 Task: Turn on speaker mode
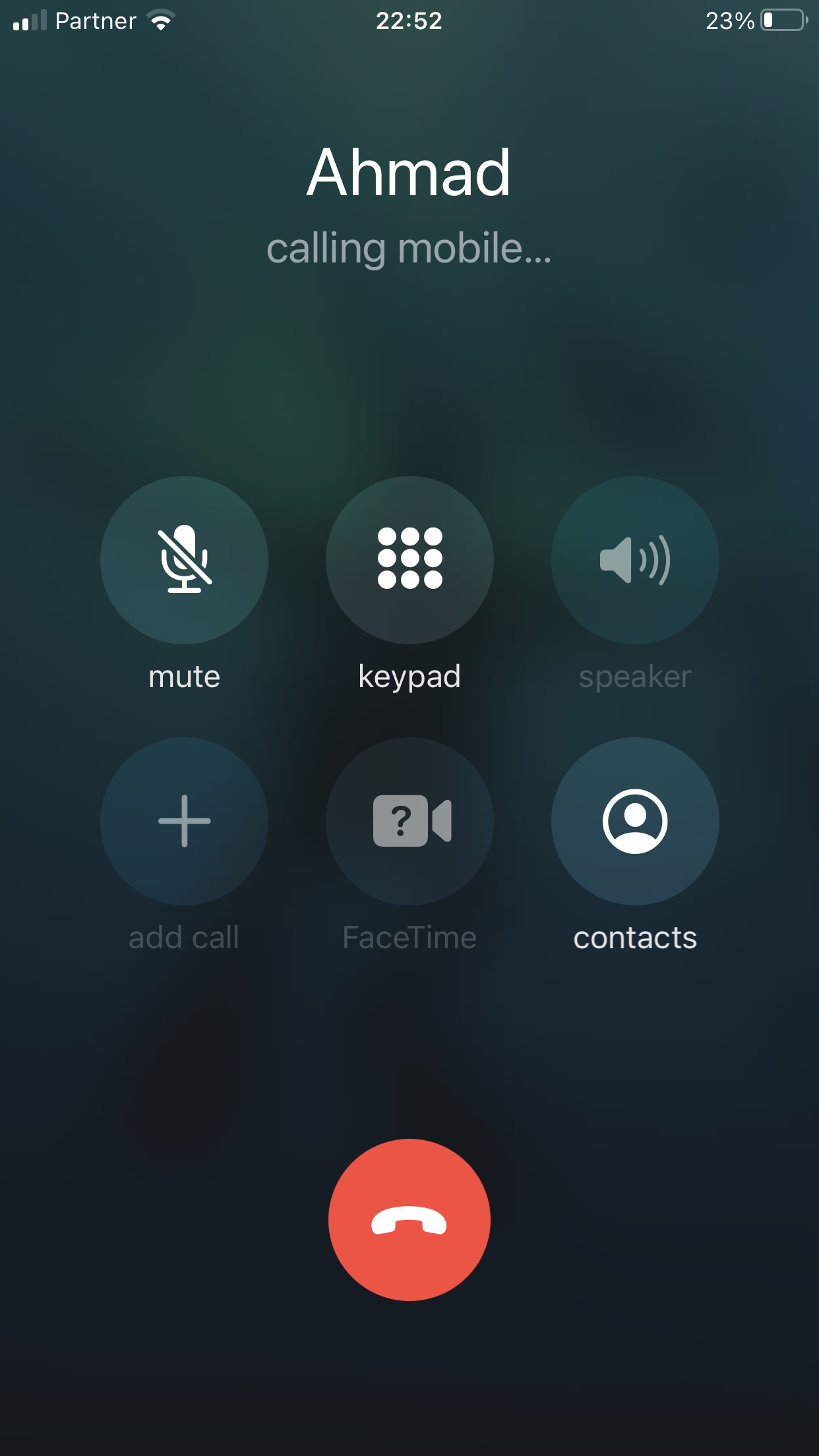click(x=635, y=560)
